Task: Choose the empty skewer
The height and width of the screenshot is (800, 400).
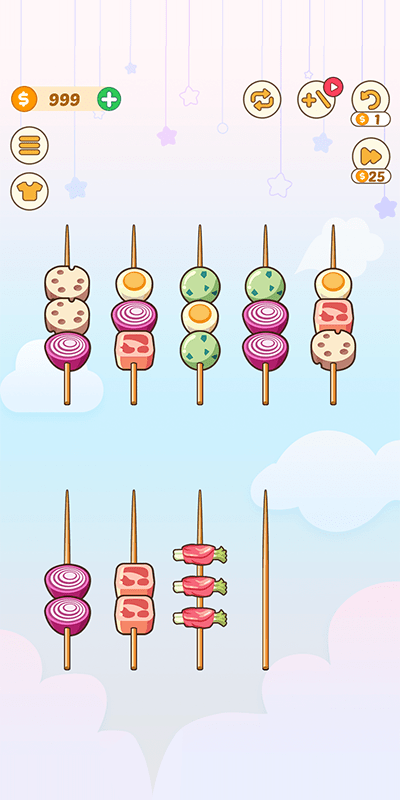Action: click(x=265, y=581)
